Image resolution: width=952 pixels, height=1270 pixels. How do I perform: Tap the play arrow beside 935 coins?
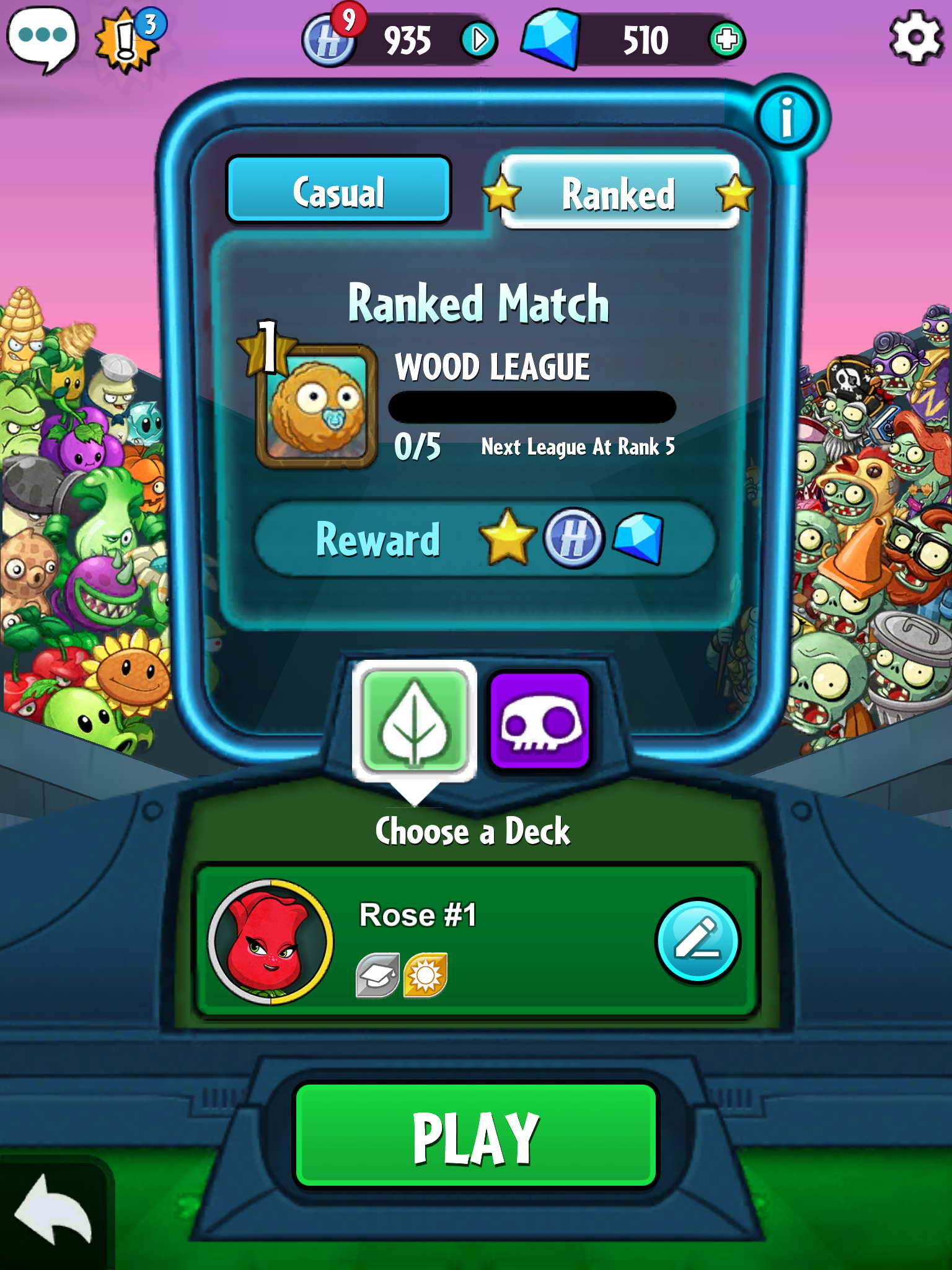click(x=478, y=40)
